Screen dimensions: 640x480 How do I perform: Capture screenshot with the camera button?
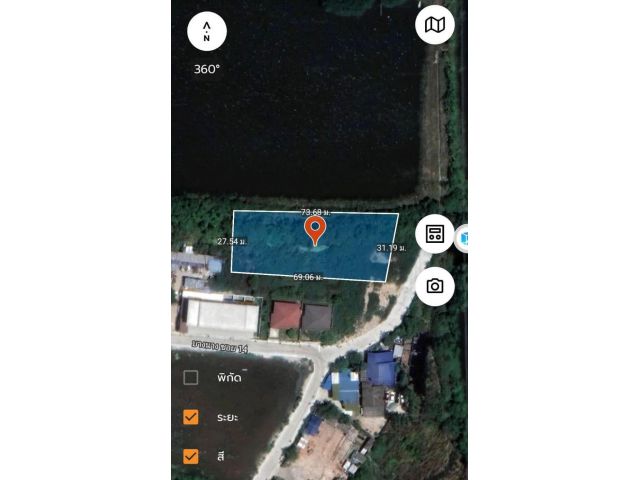click(435, 286)
